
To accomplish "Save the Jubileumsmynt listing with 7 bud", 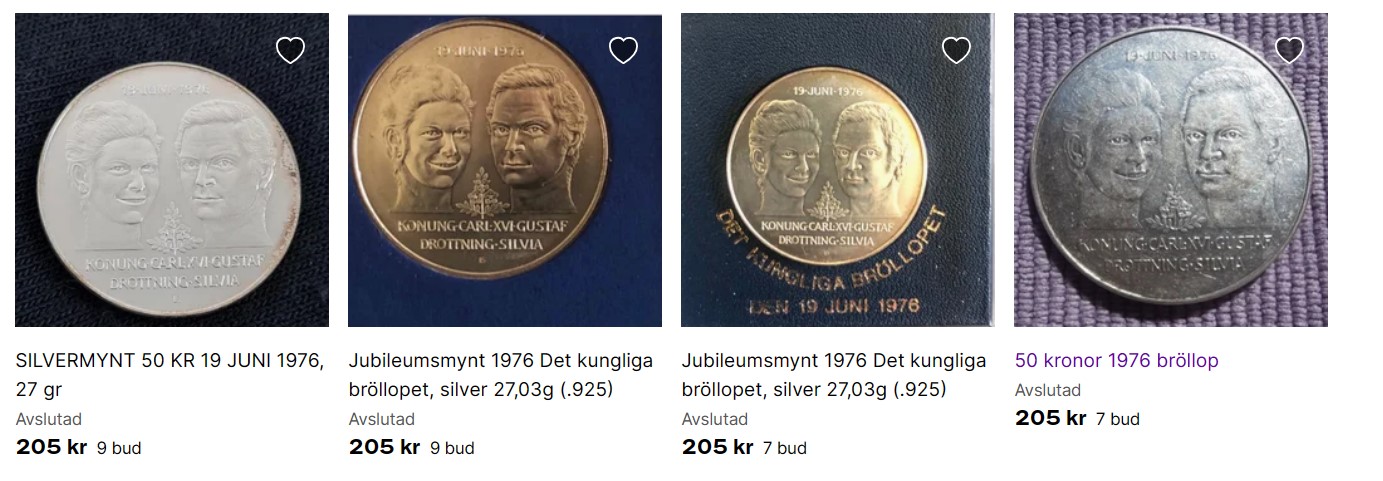I will pos(956,50).
